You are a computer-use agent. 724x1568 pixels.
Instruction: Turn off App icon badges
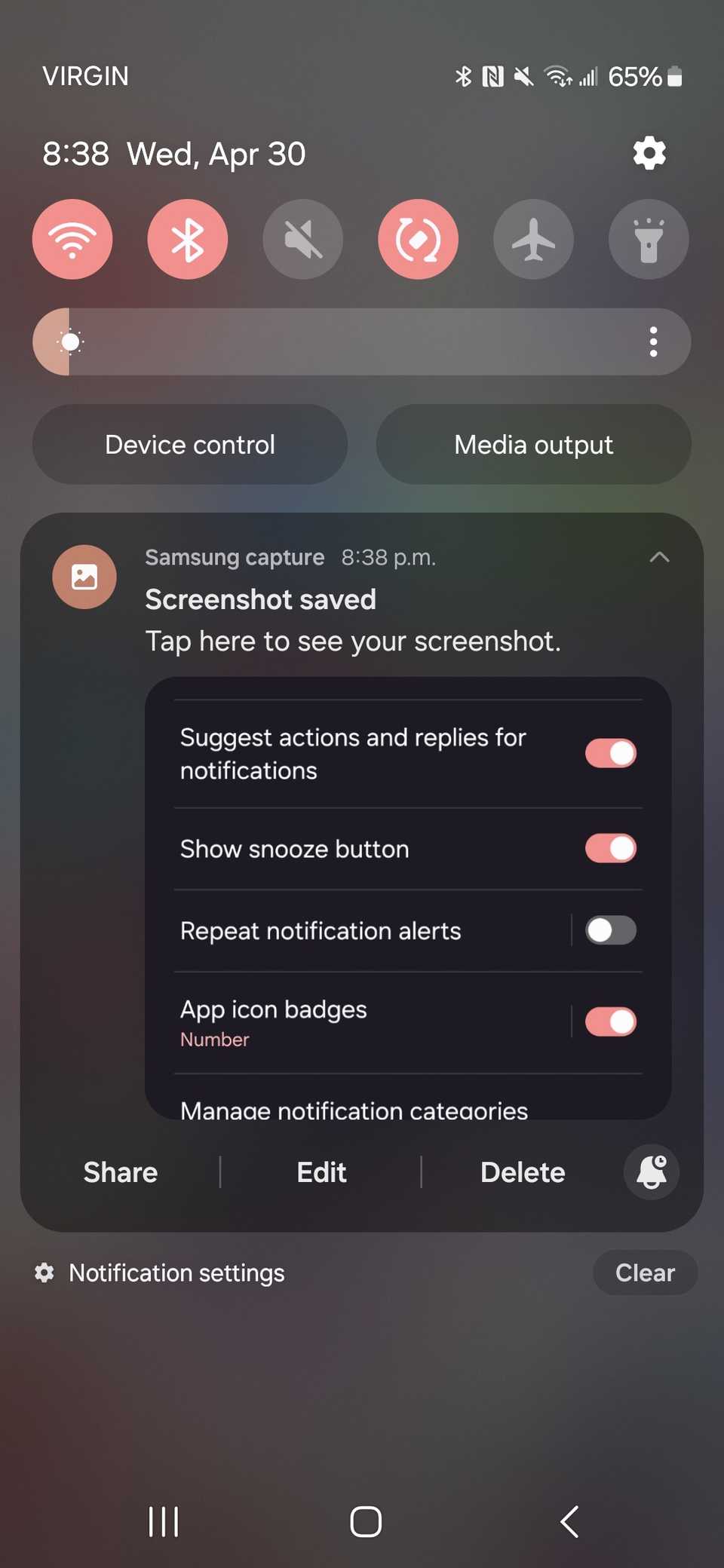click(610, 1021)
